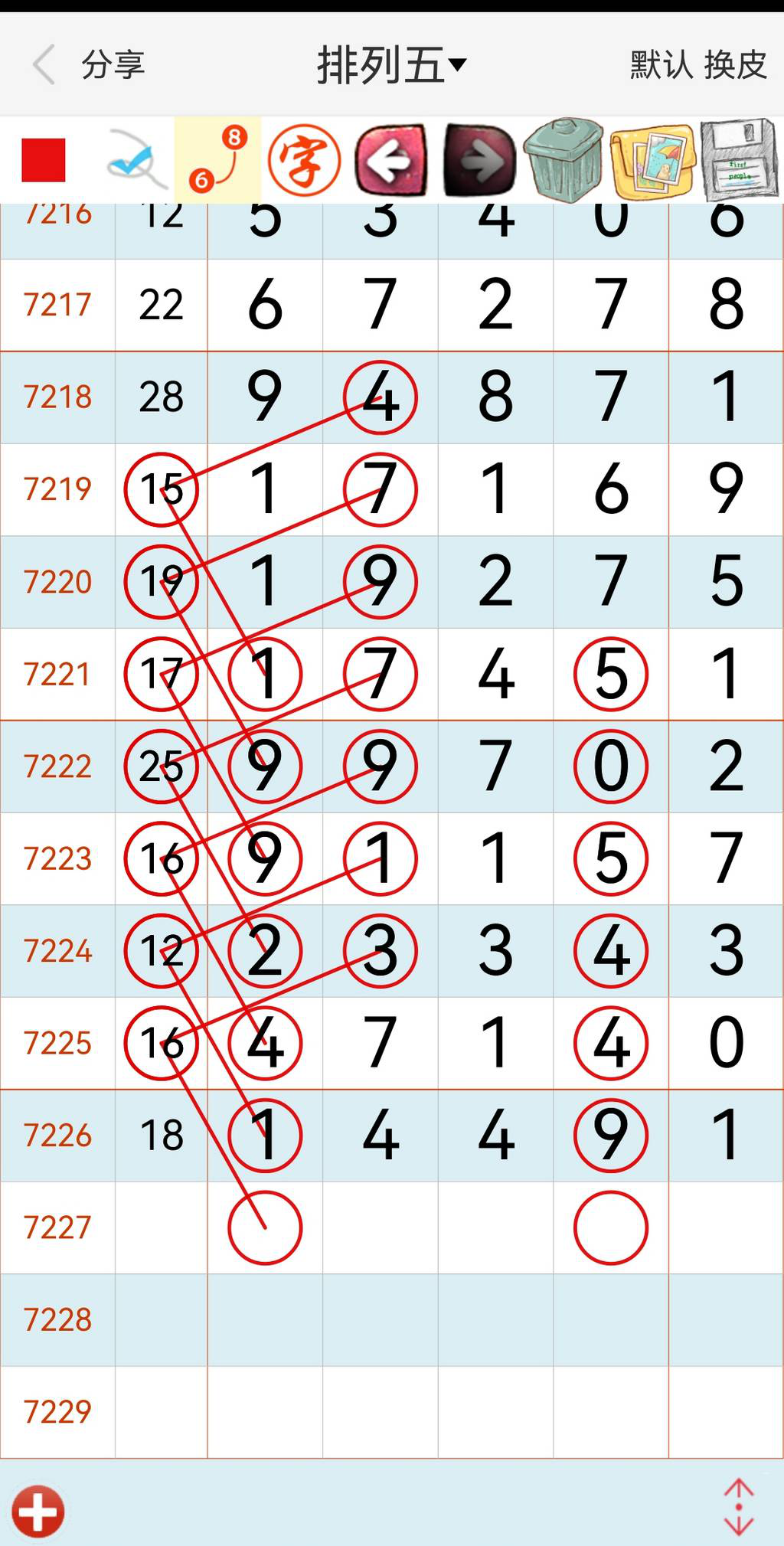Select the red color swatch square
Viewport: 784px width, 1546px height.
click(x=42, y=159)
